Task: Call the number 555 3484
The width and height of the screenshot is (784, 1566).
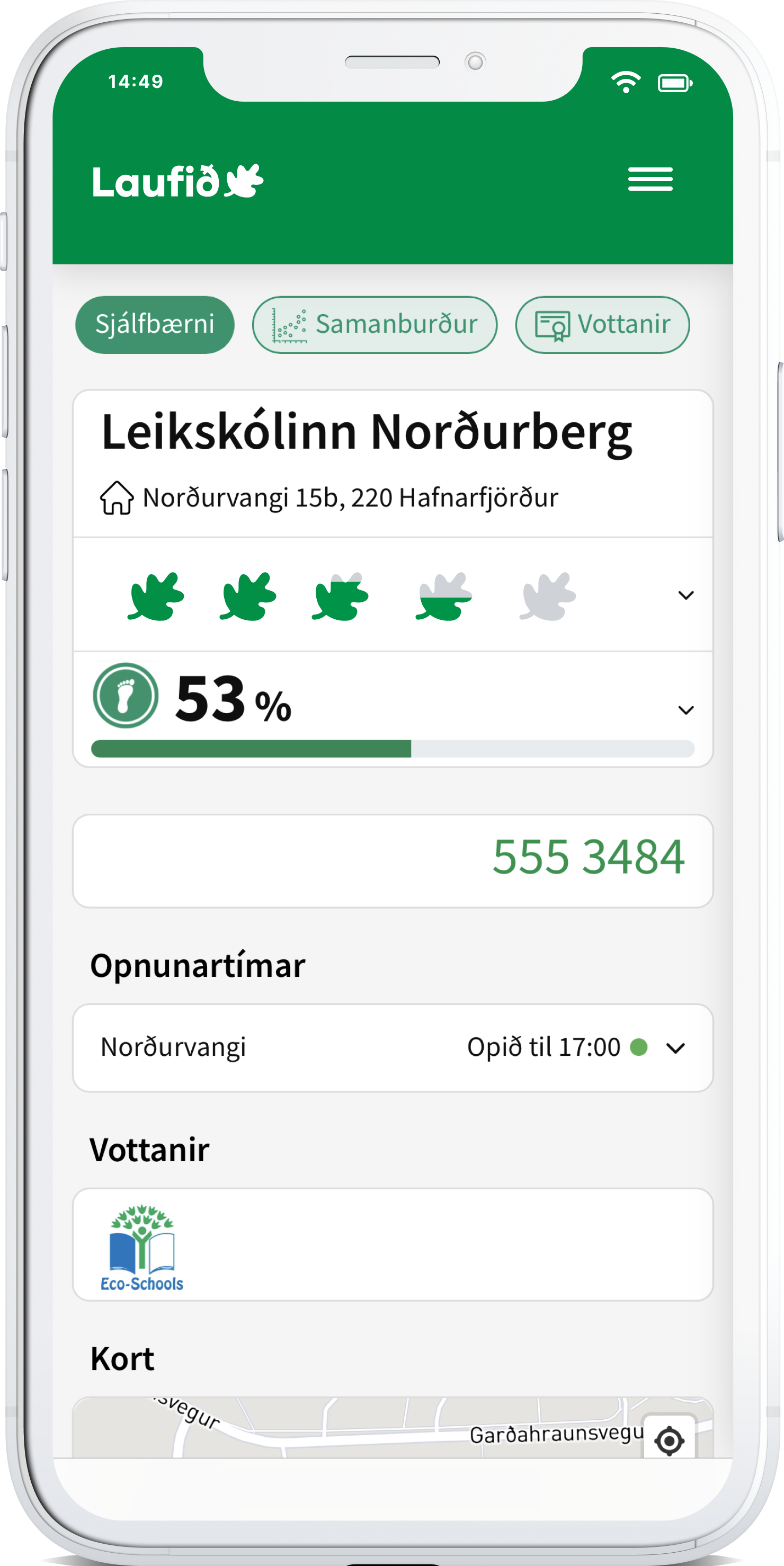Action: (587, 857)
